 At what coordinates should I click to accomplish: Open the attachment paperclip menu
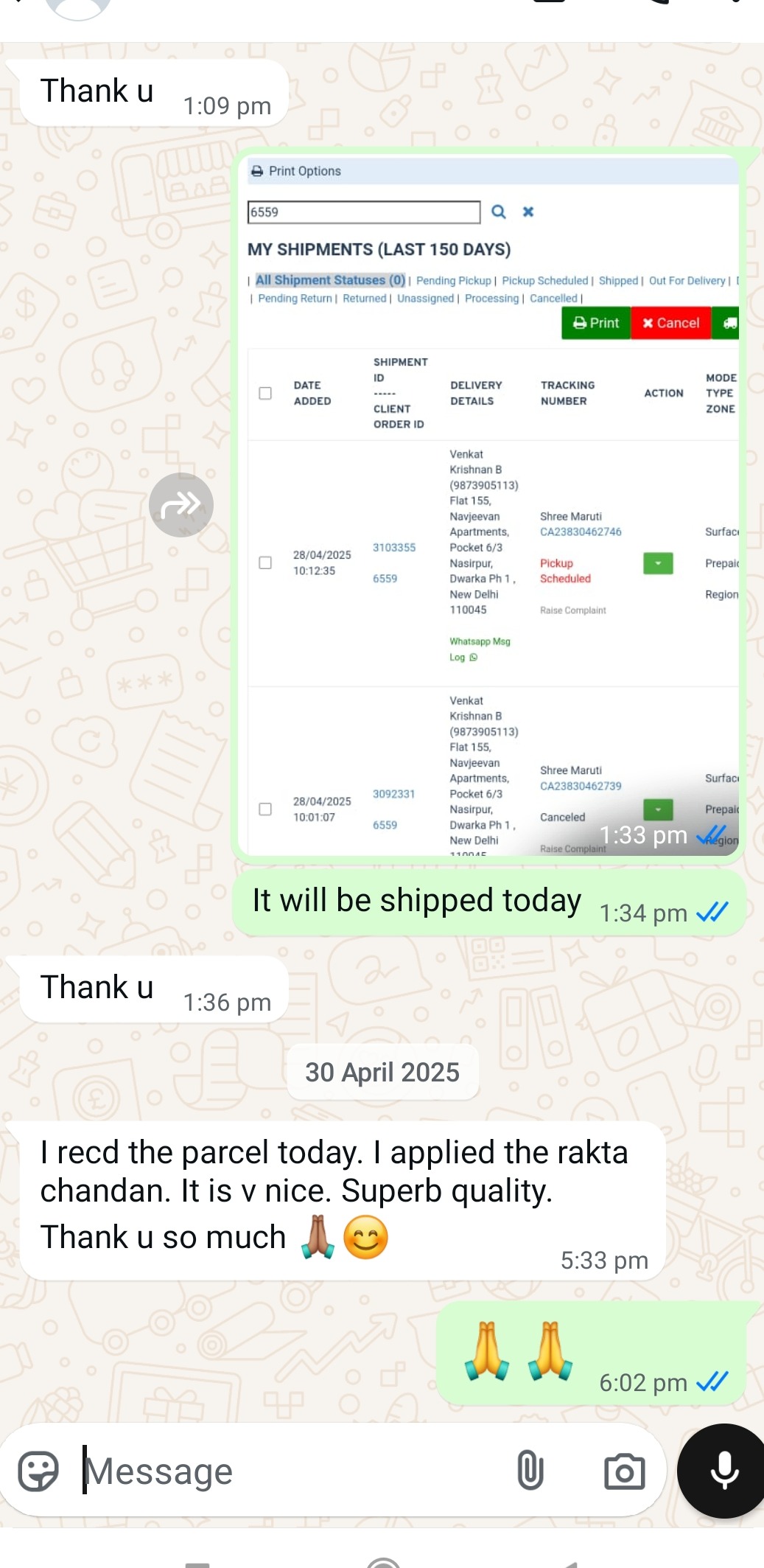coord(530,1471)
